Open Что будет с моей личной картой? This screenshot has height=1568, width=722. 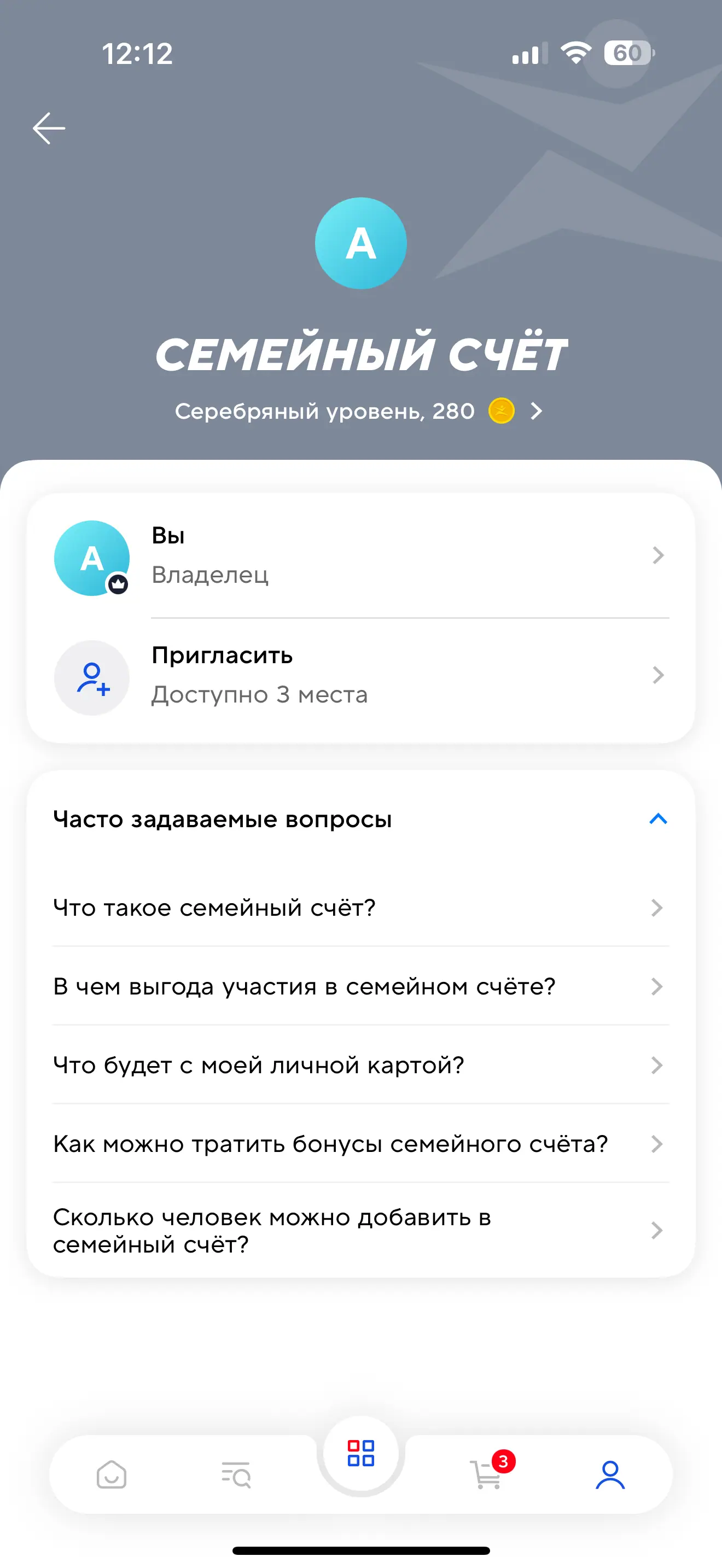click(360, 1065)
